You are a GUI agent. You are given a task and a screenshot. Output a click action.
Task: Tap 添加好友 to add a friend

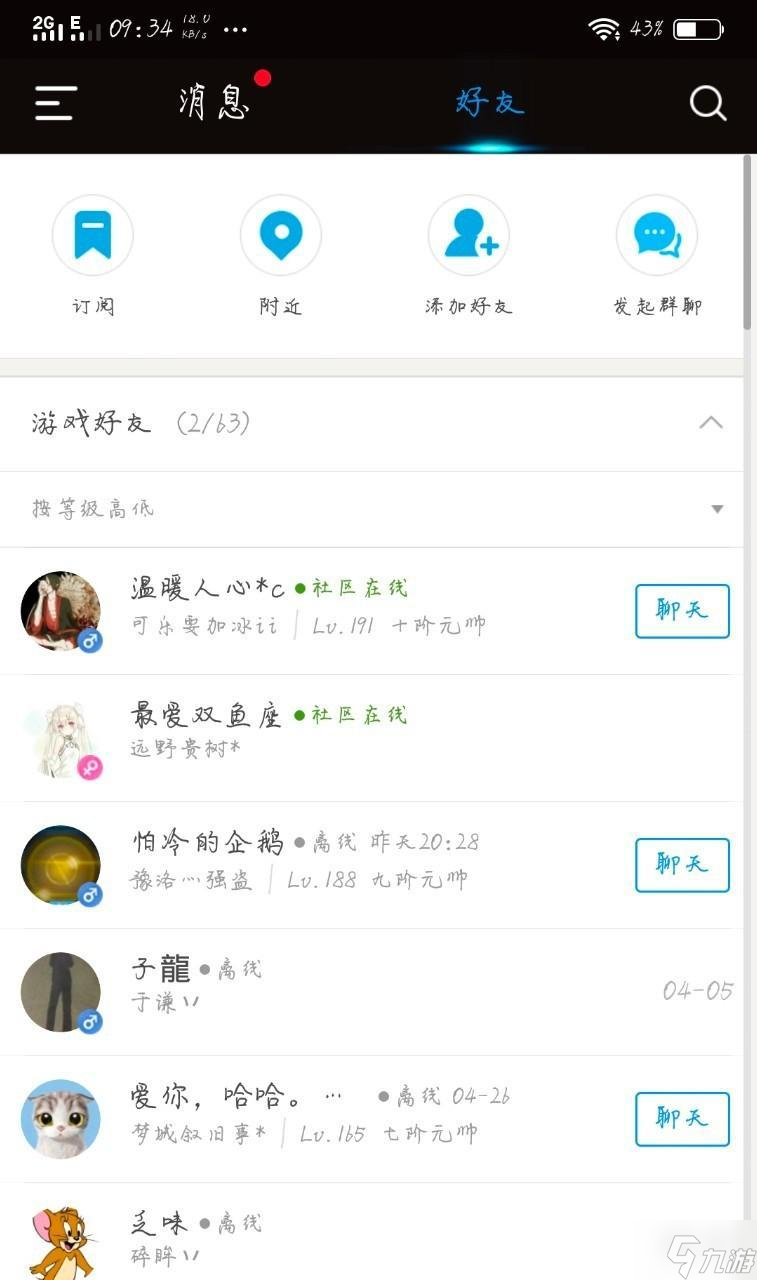tap(469, 235)
